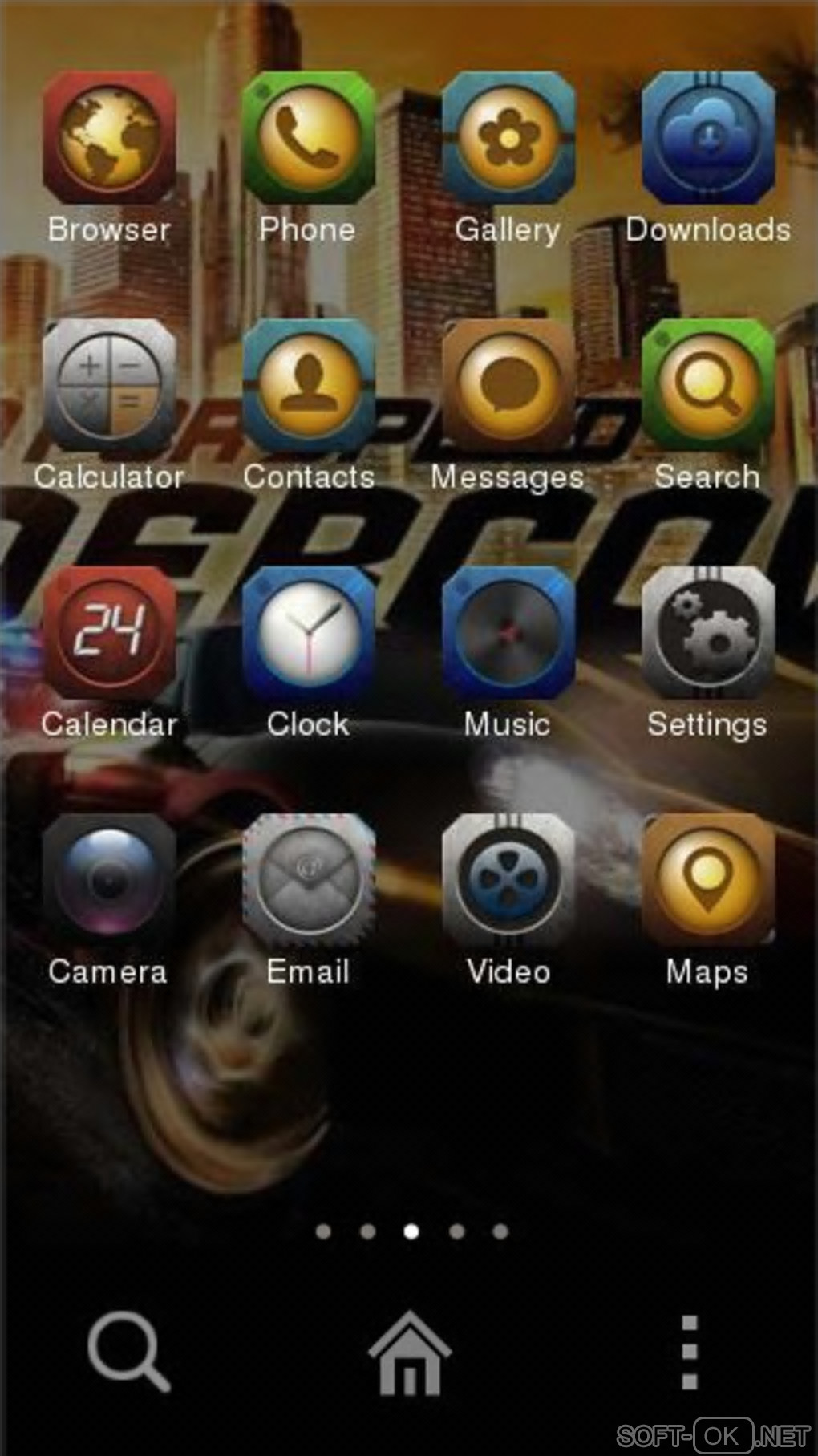The width and height of the screenshot is (818, 1456).
Task: Launch the Phone dialer
Action: [x=309, y=138]
